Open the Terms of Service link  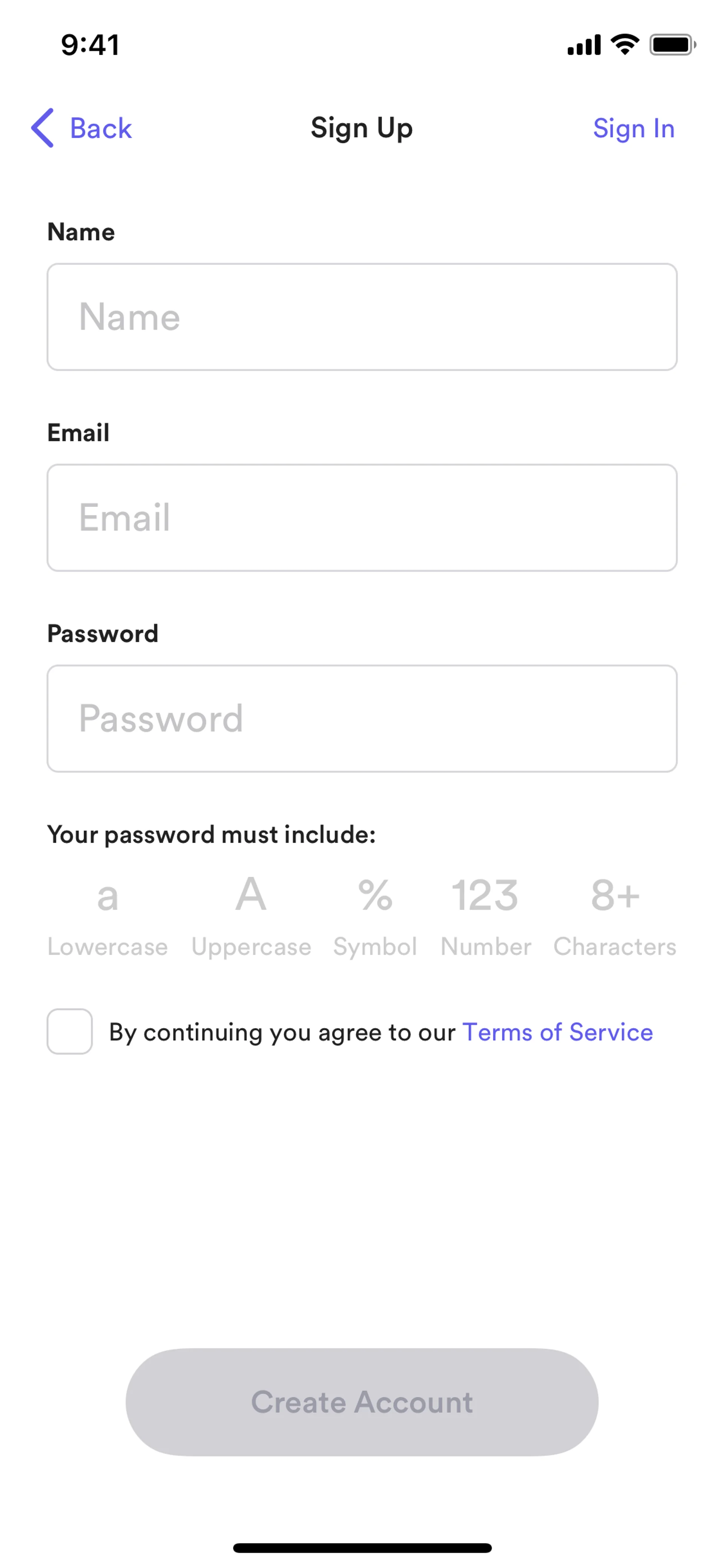557,1032
